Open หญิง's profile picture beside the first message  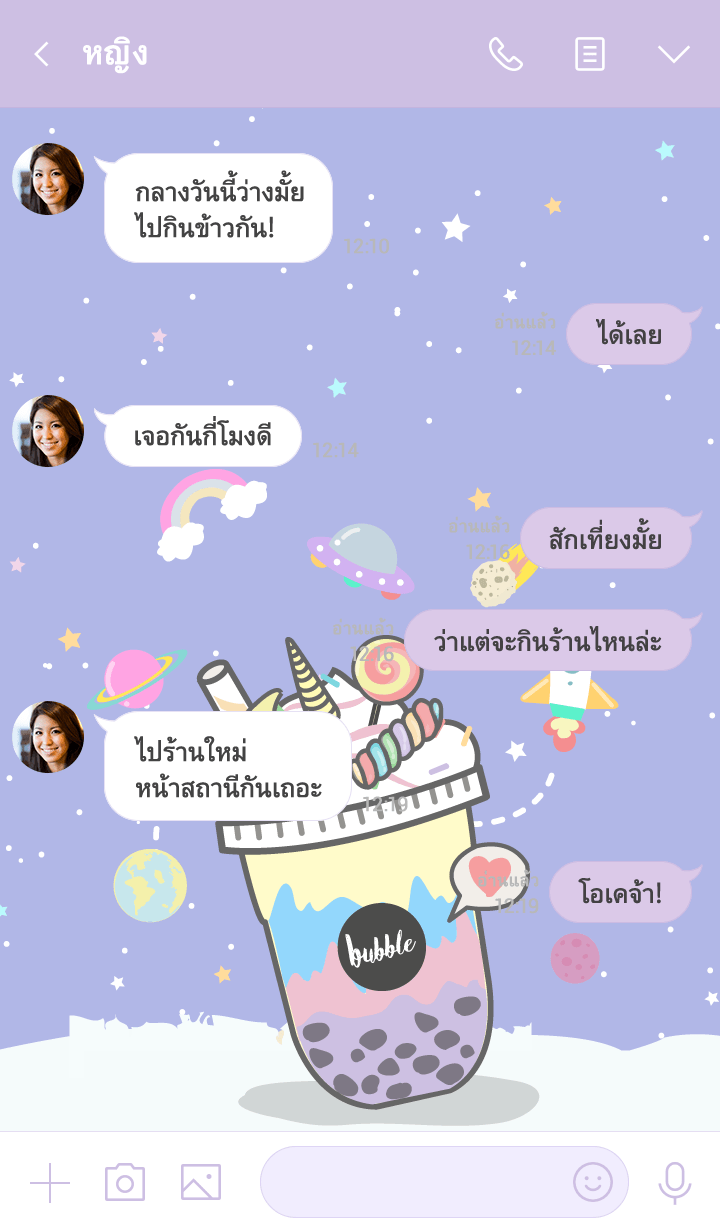[48, 179]
